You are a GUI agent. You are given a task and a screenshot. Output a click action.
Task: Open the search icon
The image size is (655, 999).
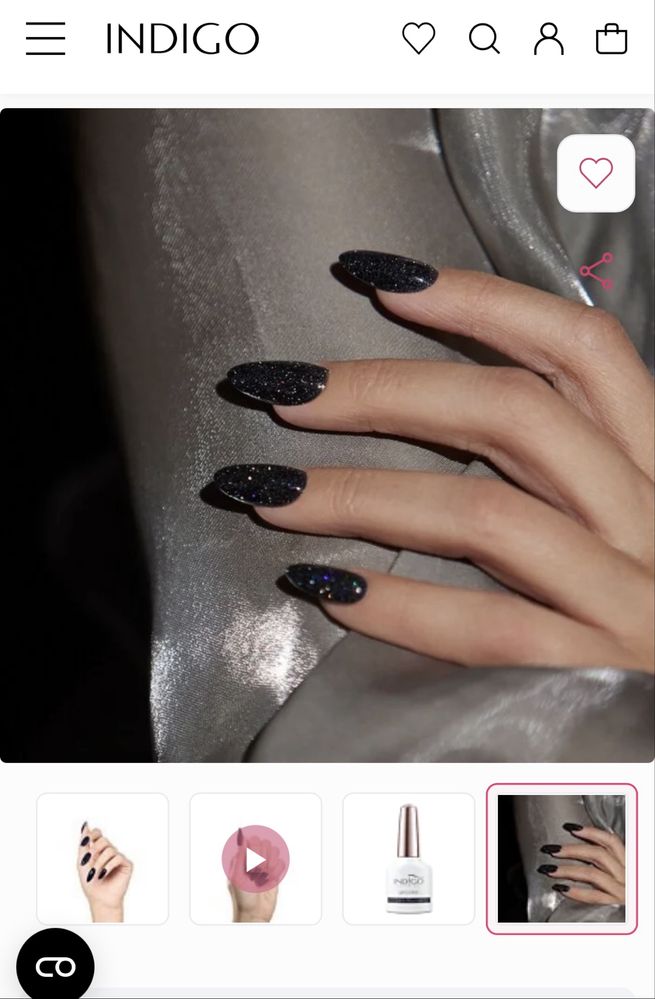[484, 39]
